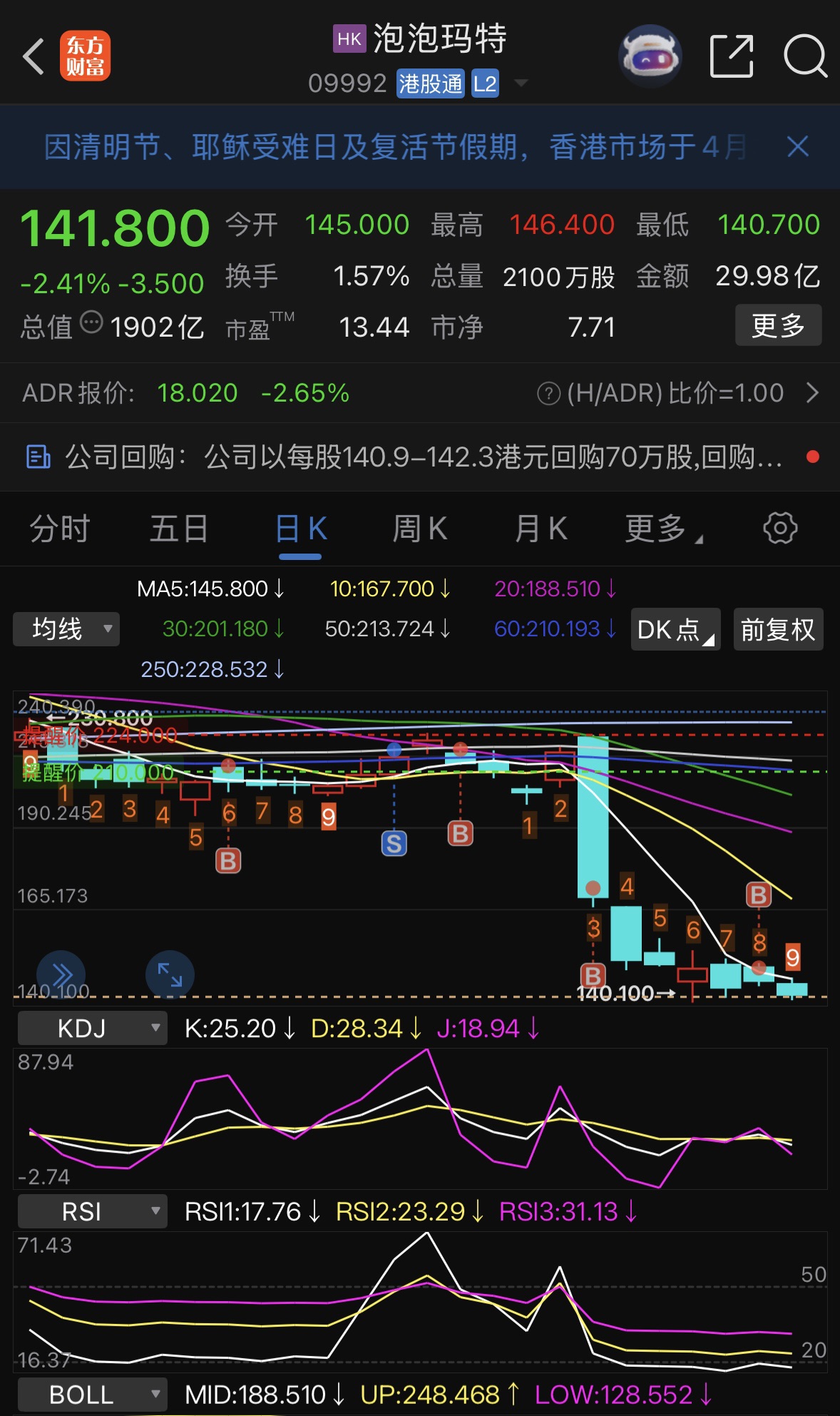Open chart settings gear
Viewport: 840px width, 1416px height.
coord(780,529)
